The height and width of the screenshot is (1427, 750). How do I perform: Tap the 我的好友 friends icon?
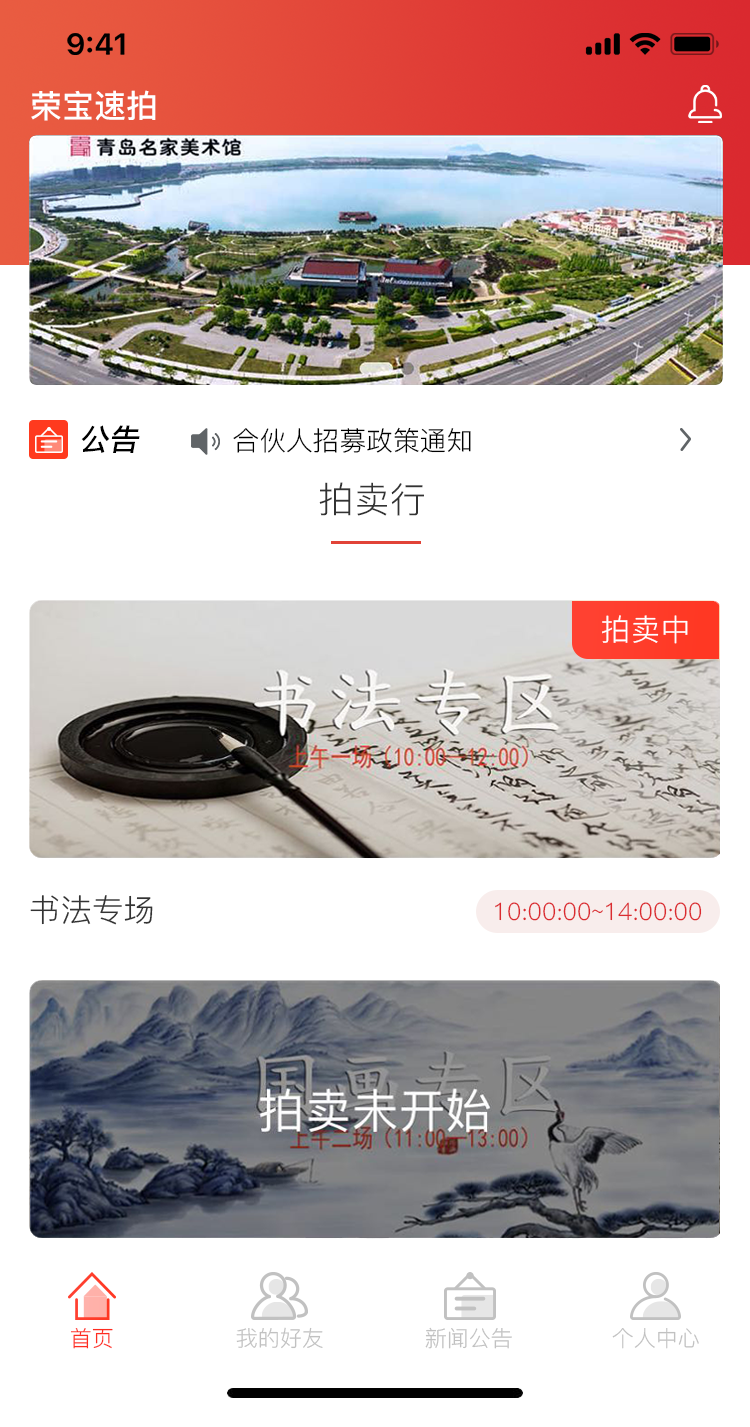(x=278, y=1296)
